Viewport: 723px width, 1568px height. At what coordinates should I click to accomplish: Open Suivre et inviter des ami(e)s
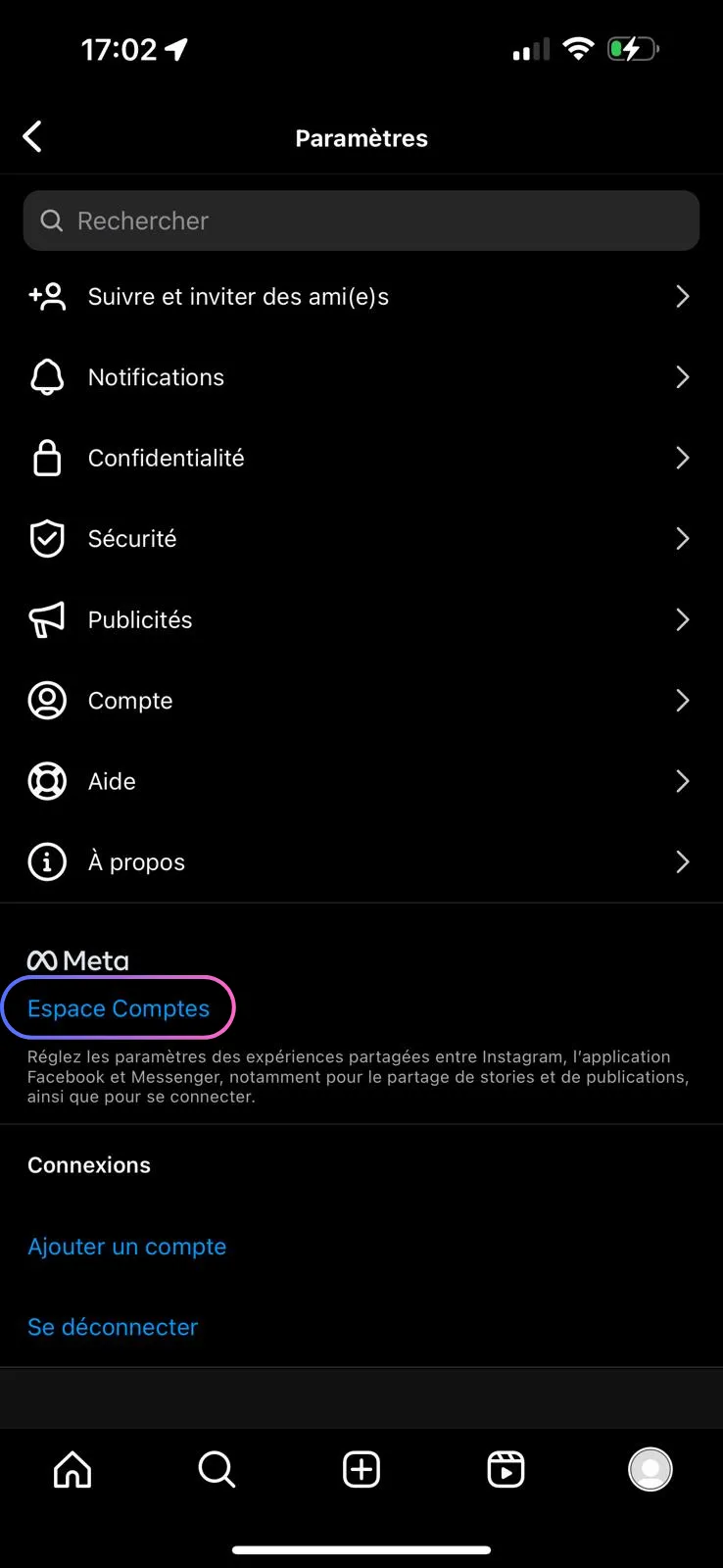click(238, 297)
